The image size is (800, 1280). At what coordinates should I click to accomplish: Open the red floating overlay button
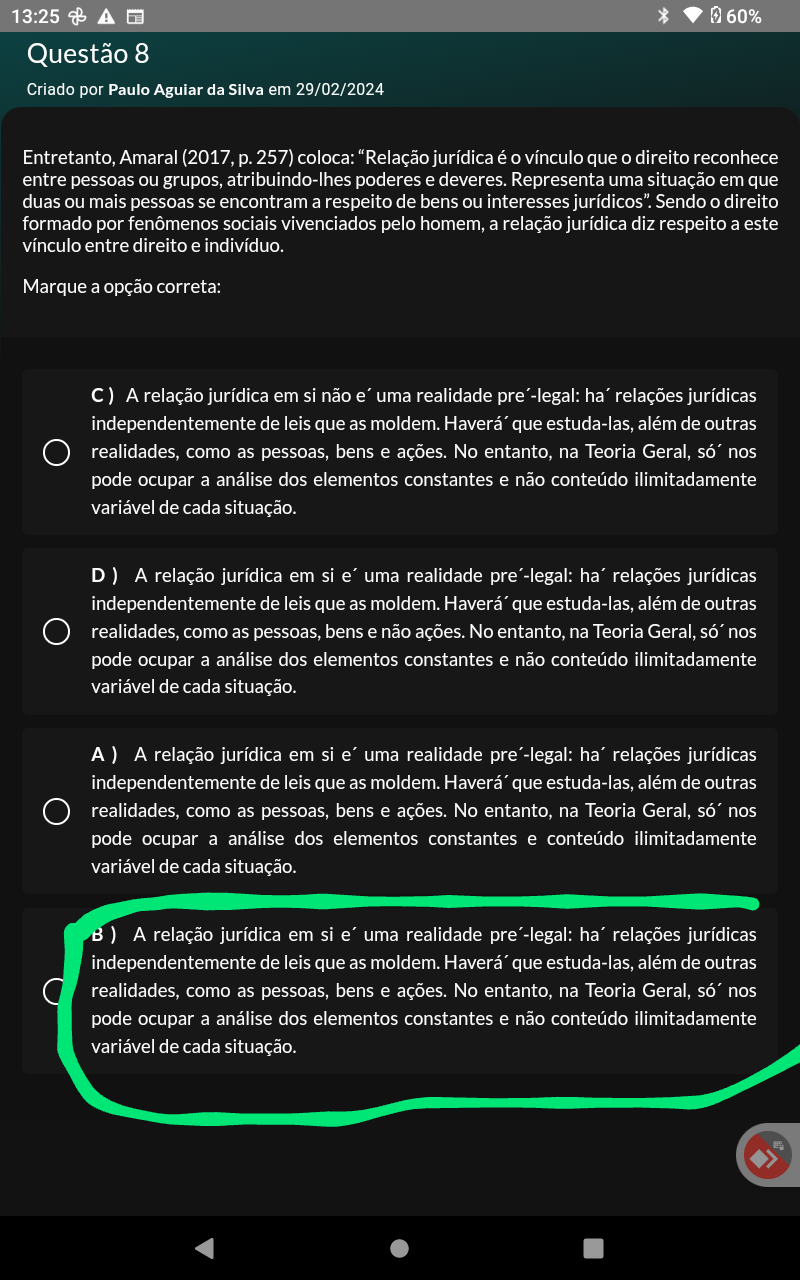click(x=768, y=1157)
